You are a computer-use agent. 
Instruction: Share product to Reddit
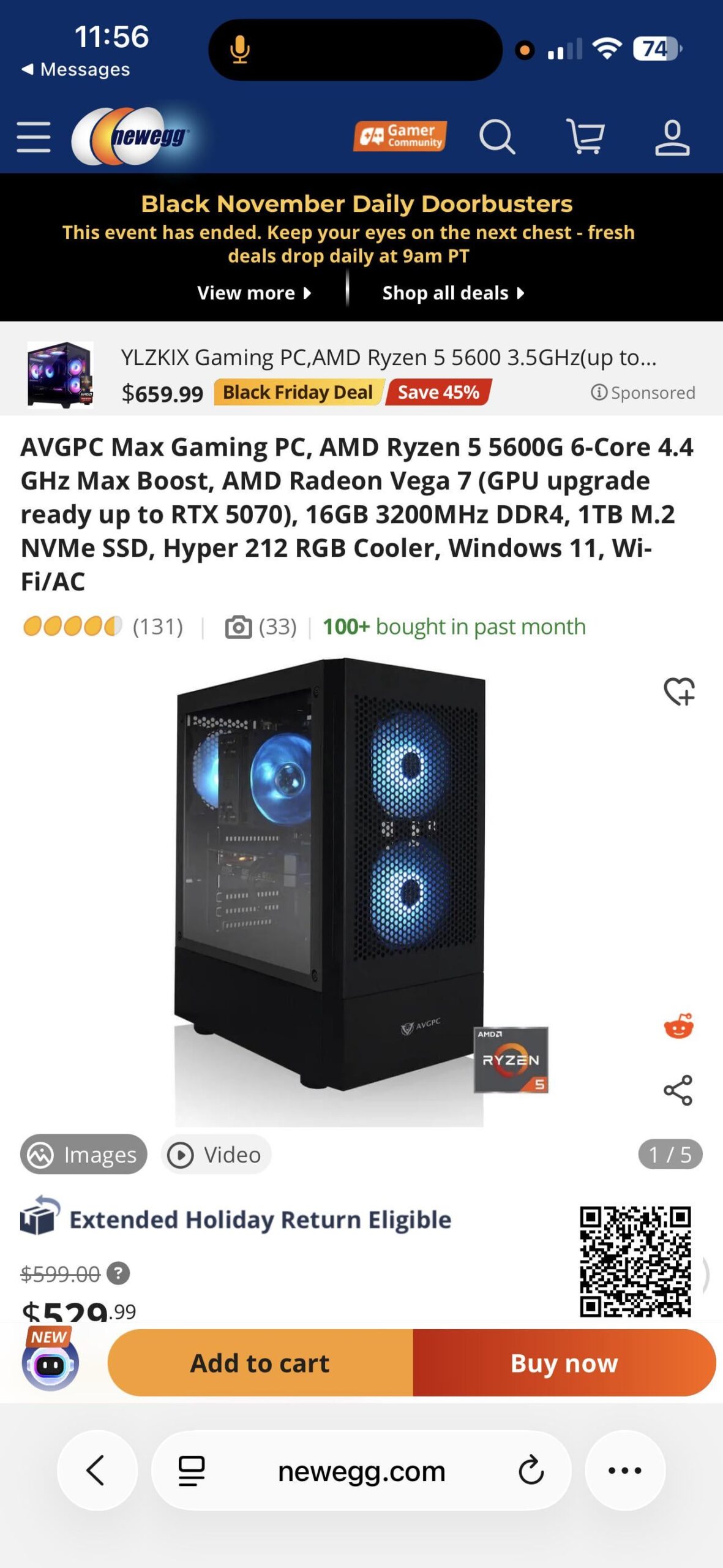point(678,1027)
